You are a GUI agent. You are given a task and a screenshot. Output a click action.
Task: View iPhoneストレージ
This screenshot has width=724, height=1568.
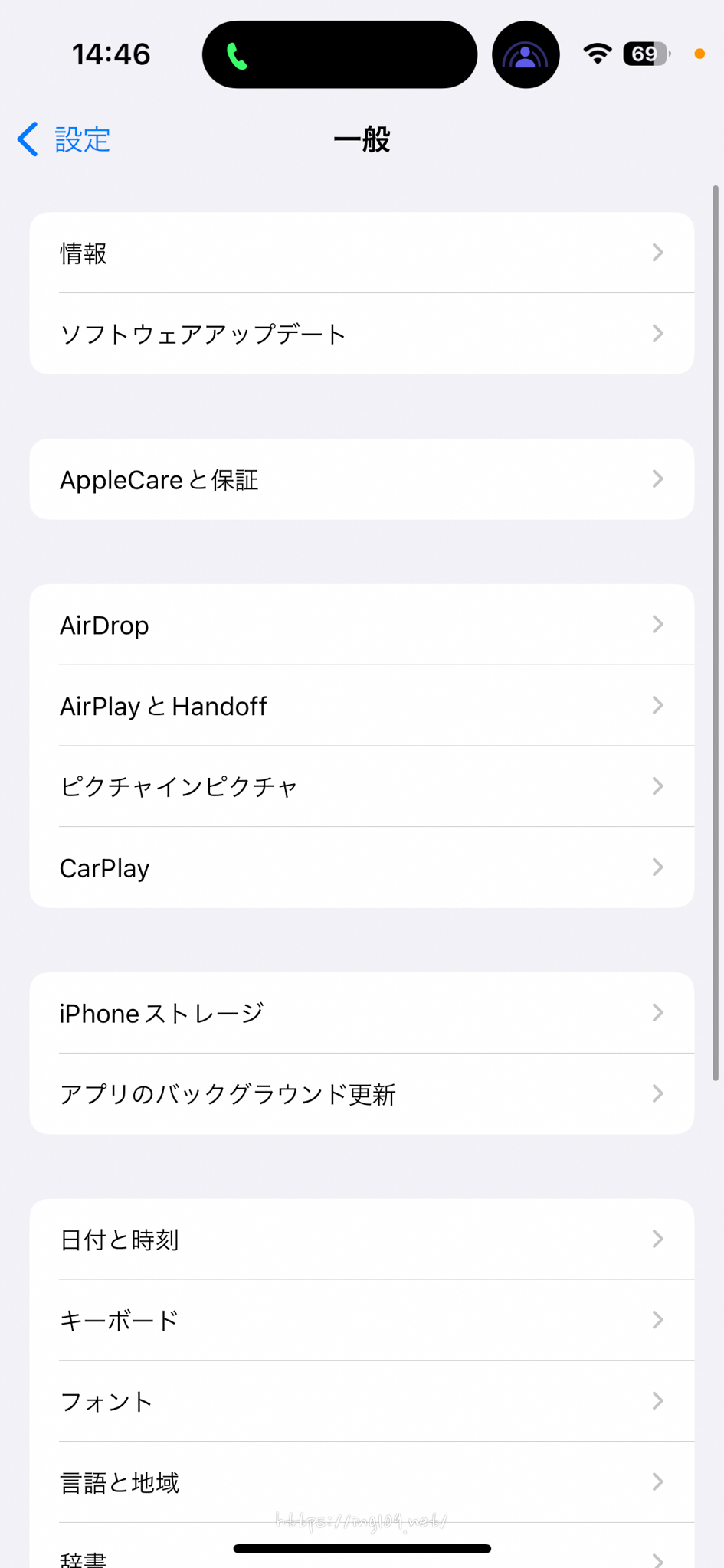pos(362,1013)
